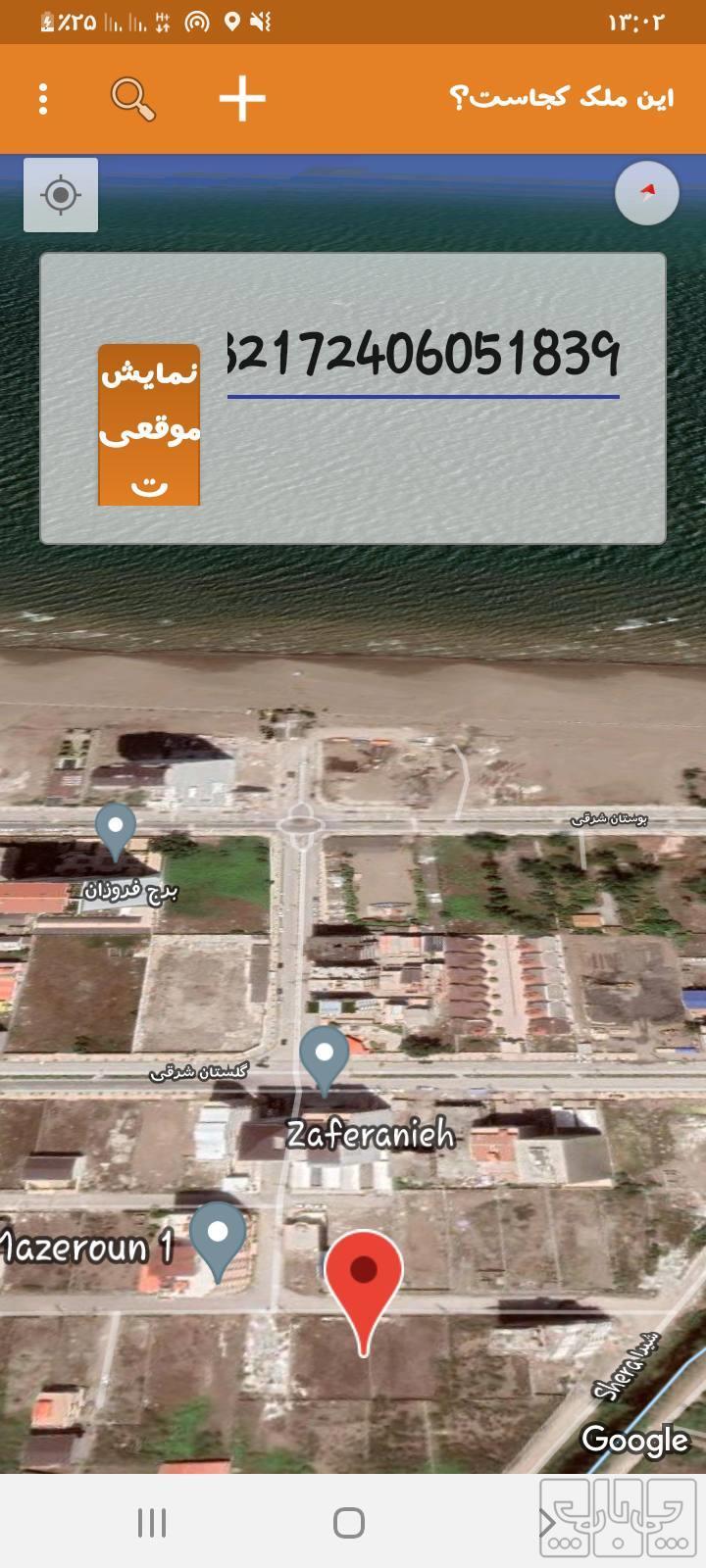Open the recent apps view
Image resolution: width=706 pixels, height=1568 pixels.
152,1523
